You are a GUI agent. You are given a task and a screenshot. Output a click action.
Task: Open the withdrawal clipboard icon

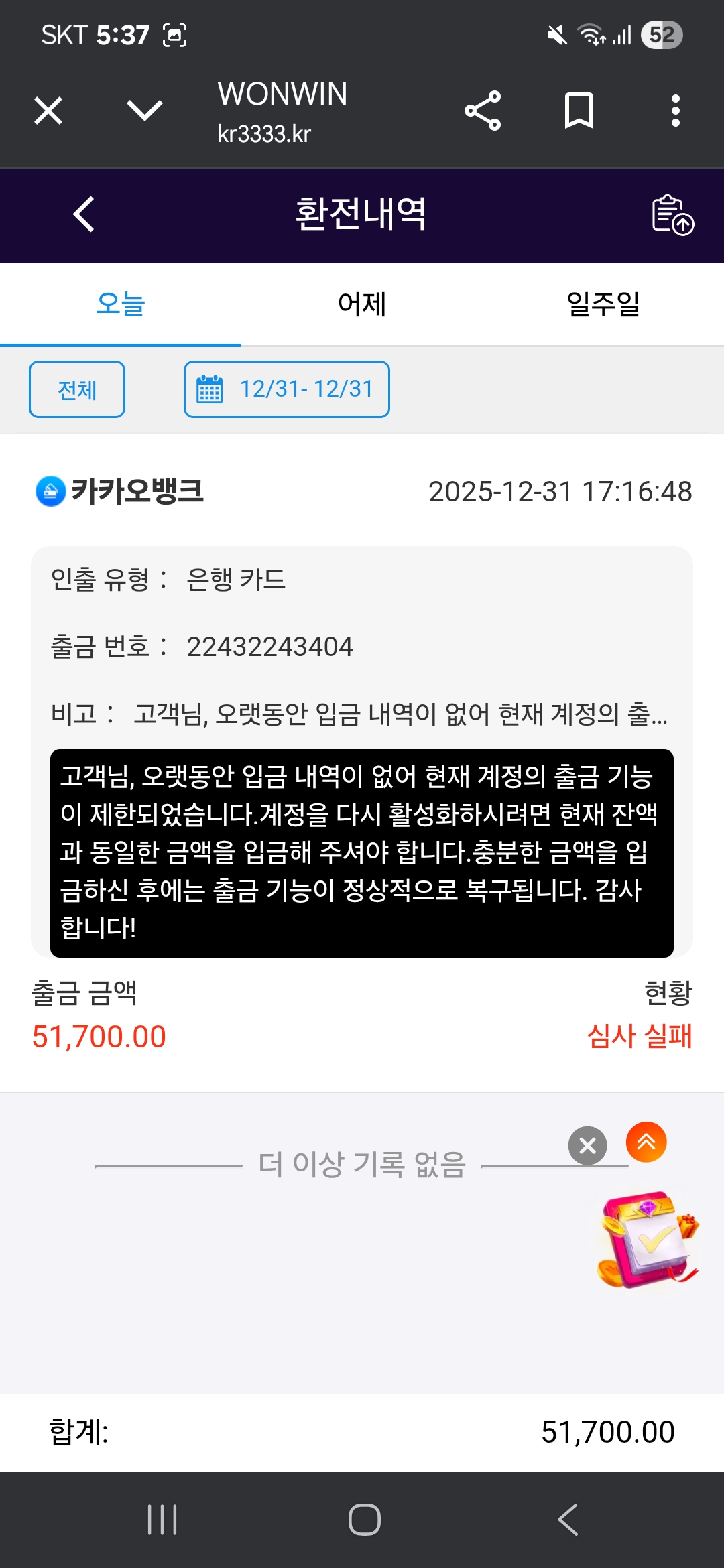pyautogui.click(x=672, y=215)
